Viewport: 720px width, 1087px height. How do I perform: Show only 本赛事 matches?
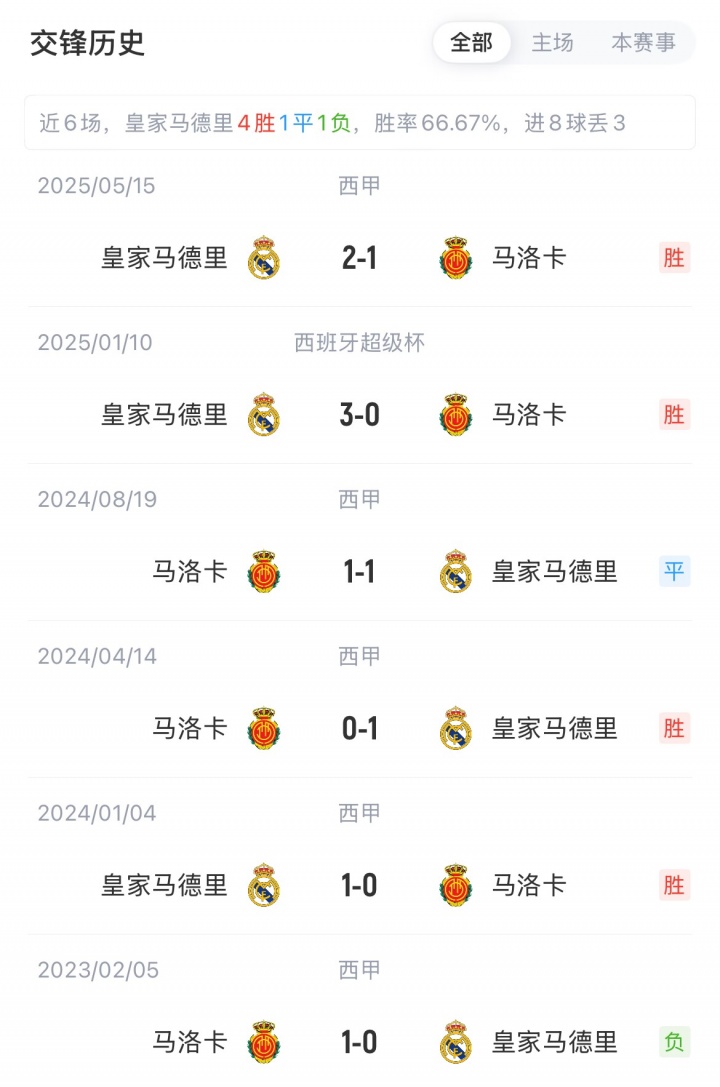pos(643,43)
